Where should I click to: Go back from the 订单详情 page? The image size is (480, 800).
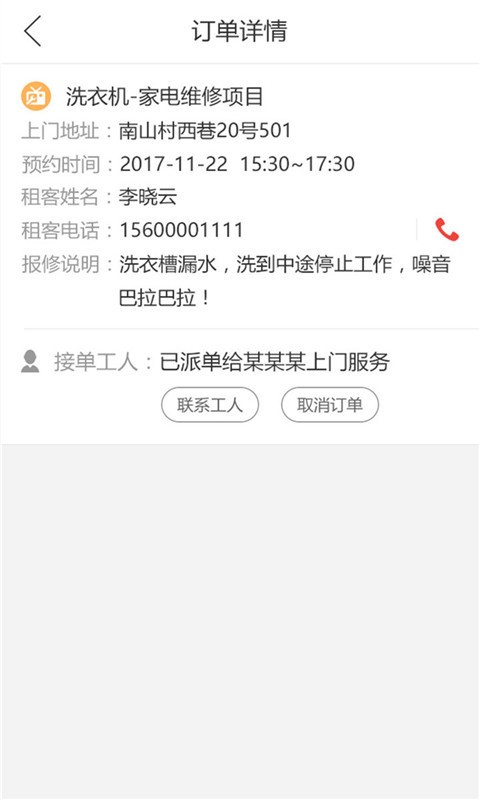[x=32, y=31]
